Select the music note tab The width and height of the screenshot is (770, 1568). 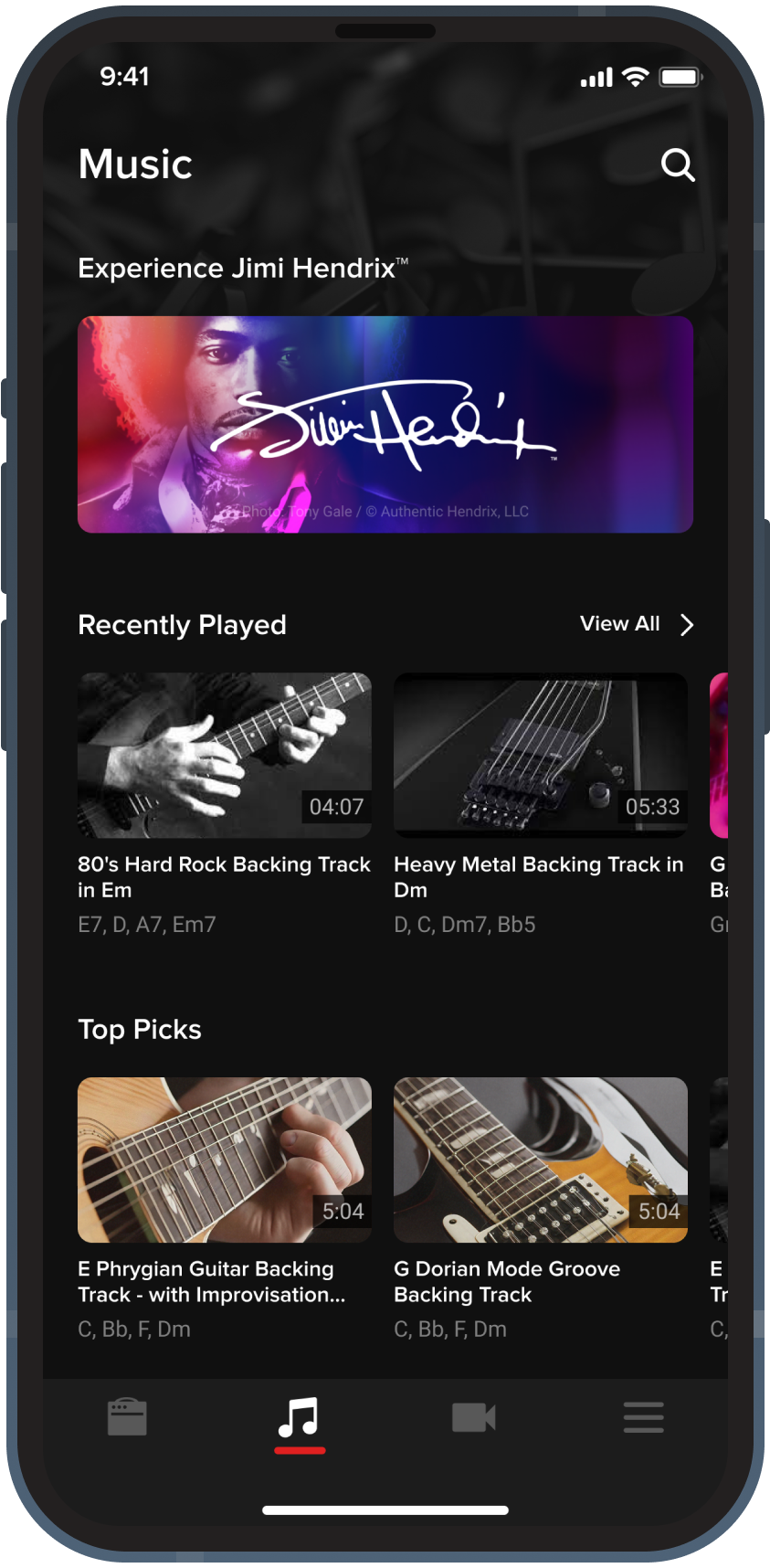point(300,1417)
